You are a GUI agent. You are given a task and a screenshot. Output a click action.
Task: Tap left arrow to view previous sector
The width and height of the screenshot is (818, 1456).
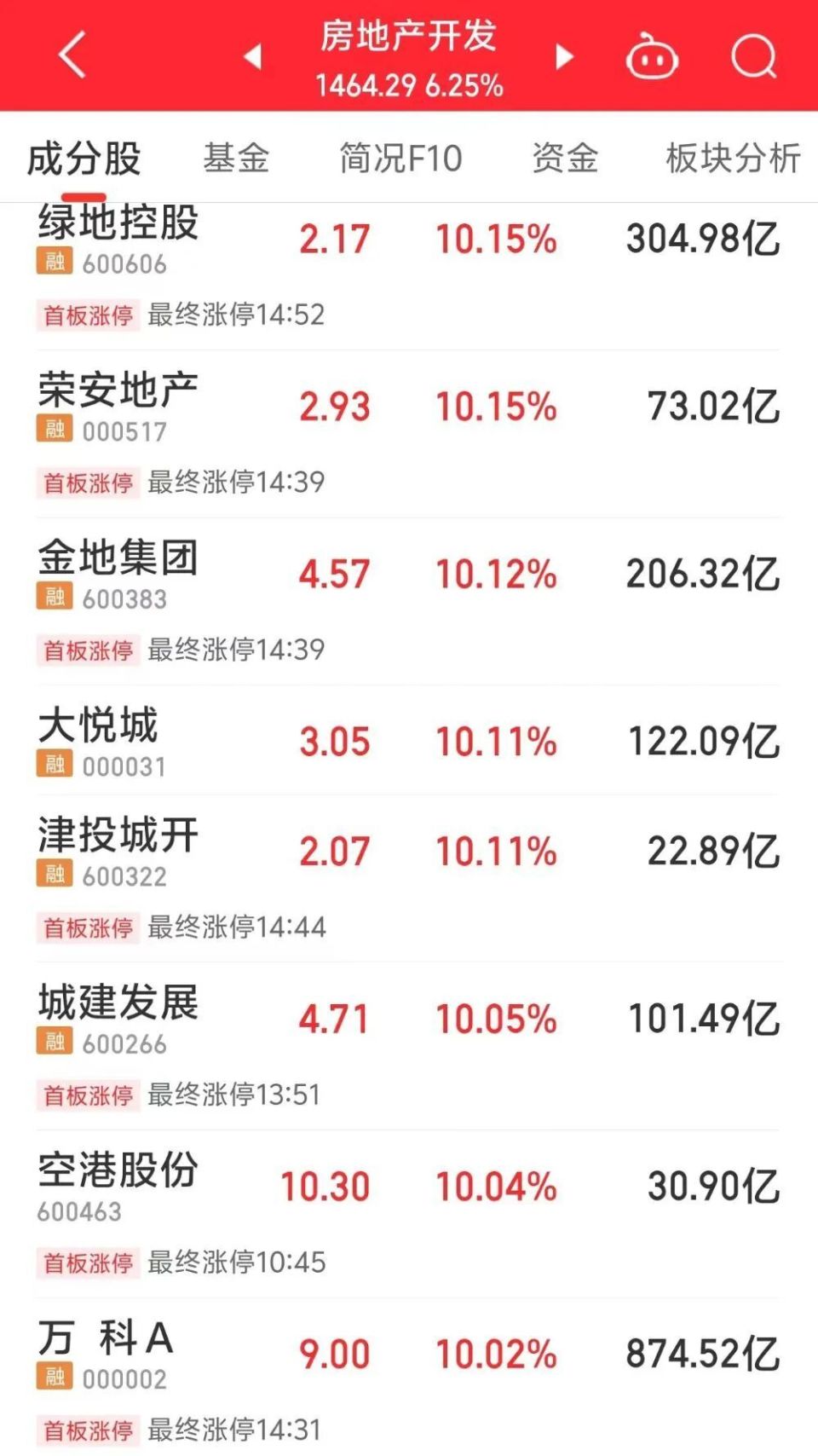pos(251,55)
